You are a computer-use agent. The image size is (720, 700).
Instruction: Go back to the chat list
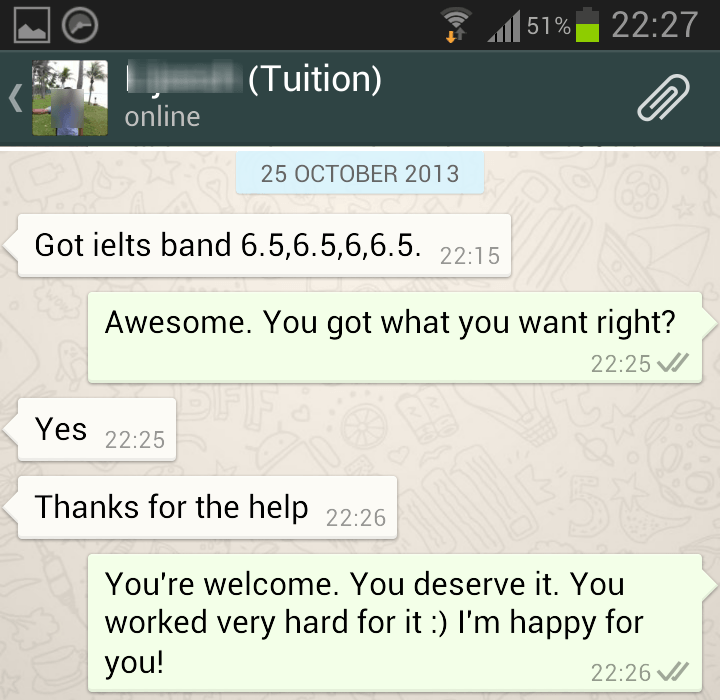(x=16, y=98)
